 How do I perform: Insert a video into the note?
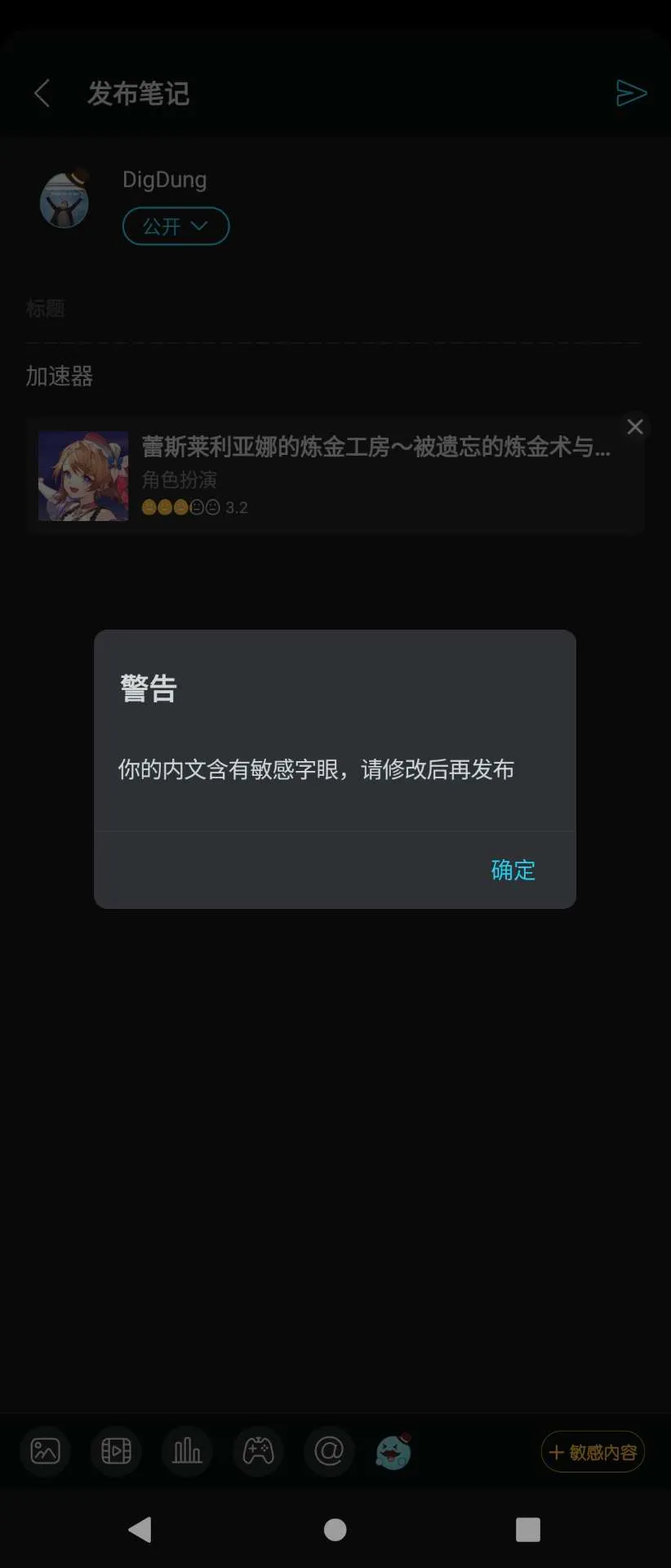pyautogui.click(x=116, y=1451)
